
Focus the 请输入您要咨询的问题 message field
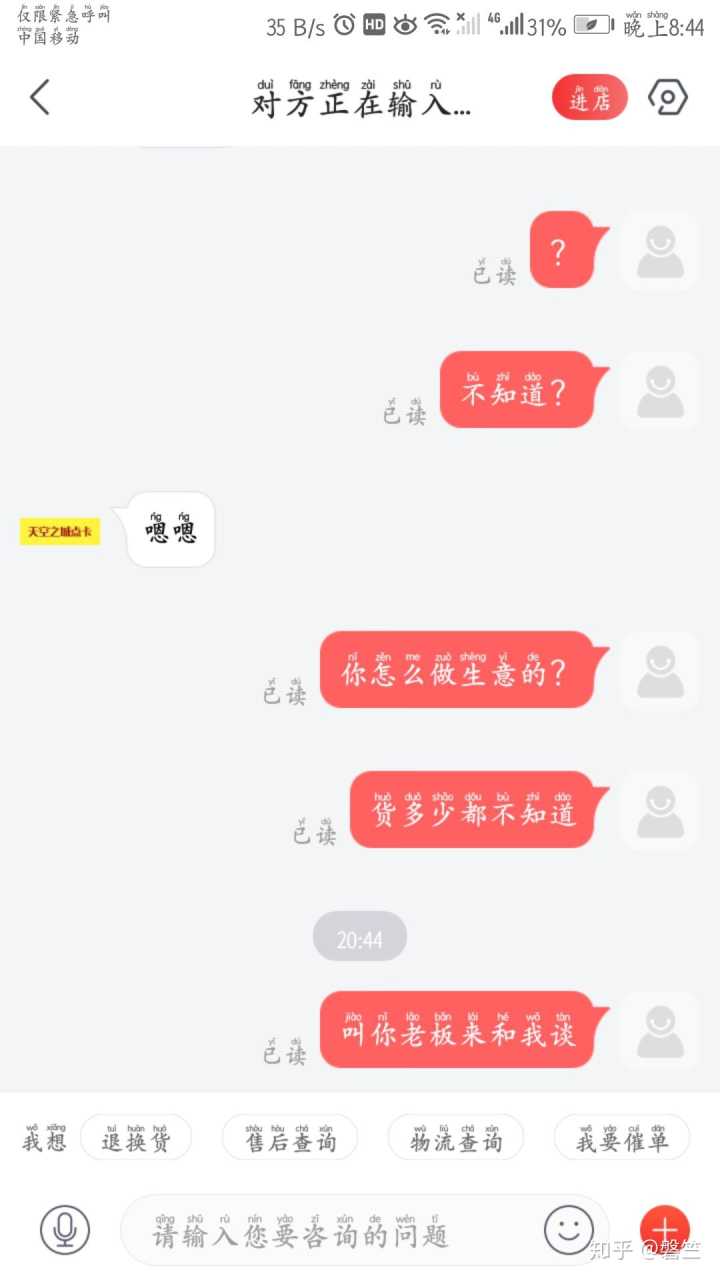click(330, 1232)
